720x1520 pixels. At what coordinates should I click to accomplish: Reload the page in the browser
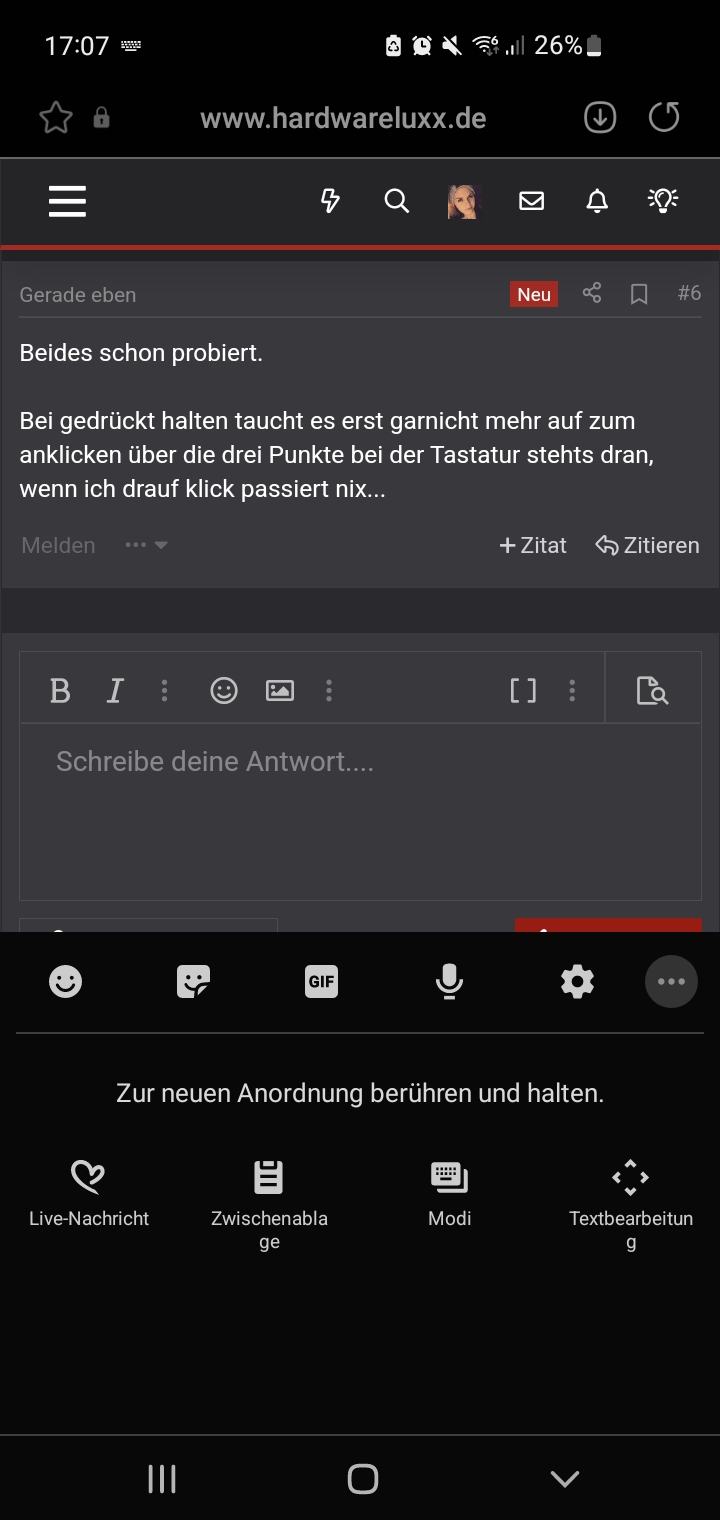pos(664,118)
